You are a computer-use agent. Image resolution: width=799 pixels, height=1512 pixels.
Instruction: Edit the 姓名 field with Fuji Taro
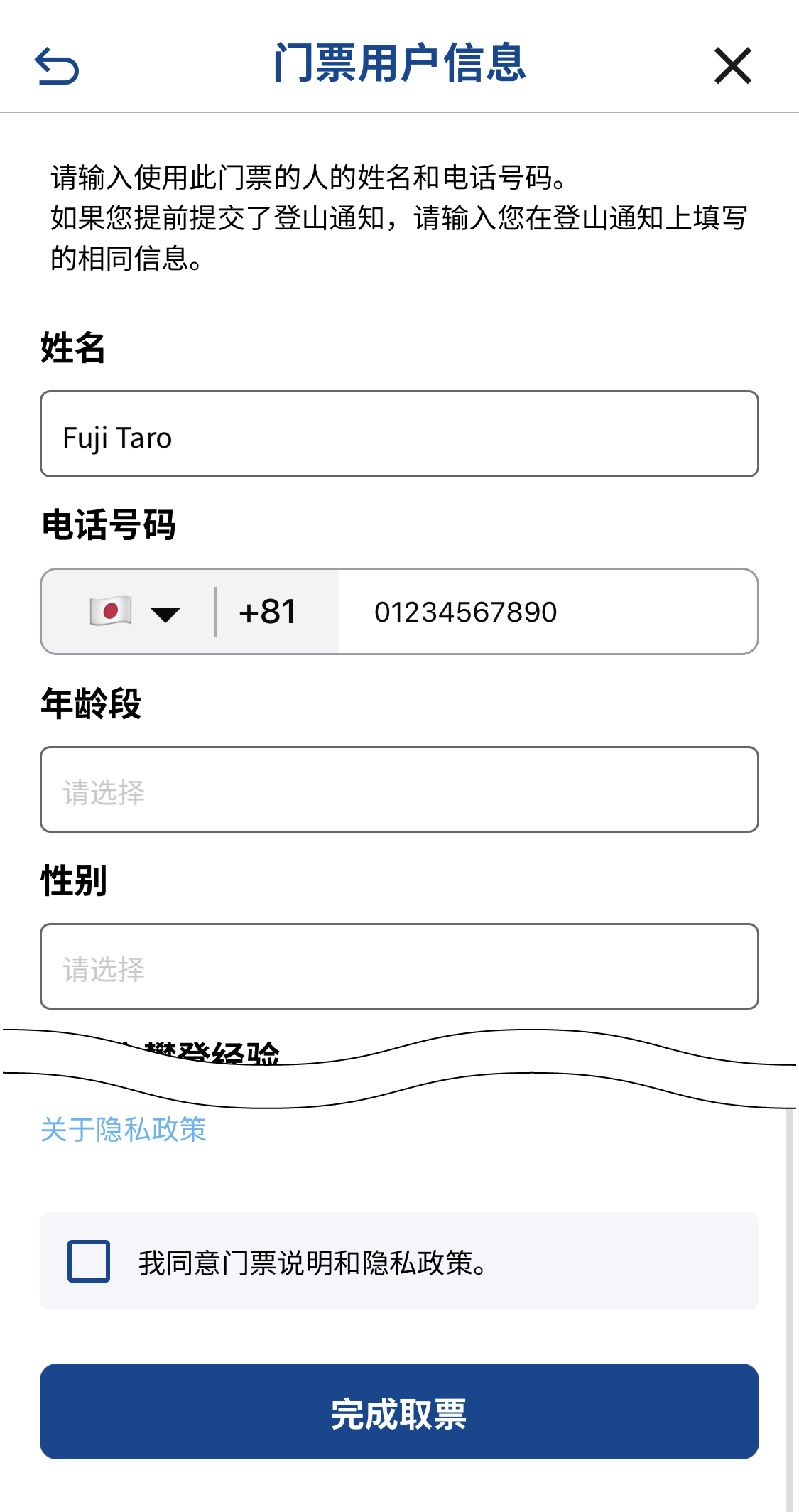point(399,433)
